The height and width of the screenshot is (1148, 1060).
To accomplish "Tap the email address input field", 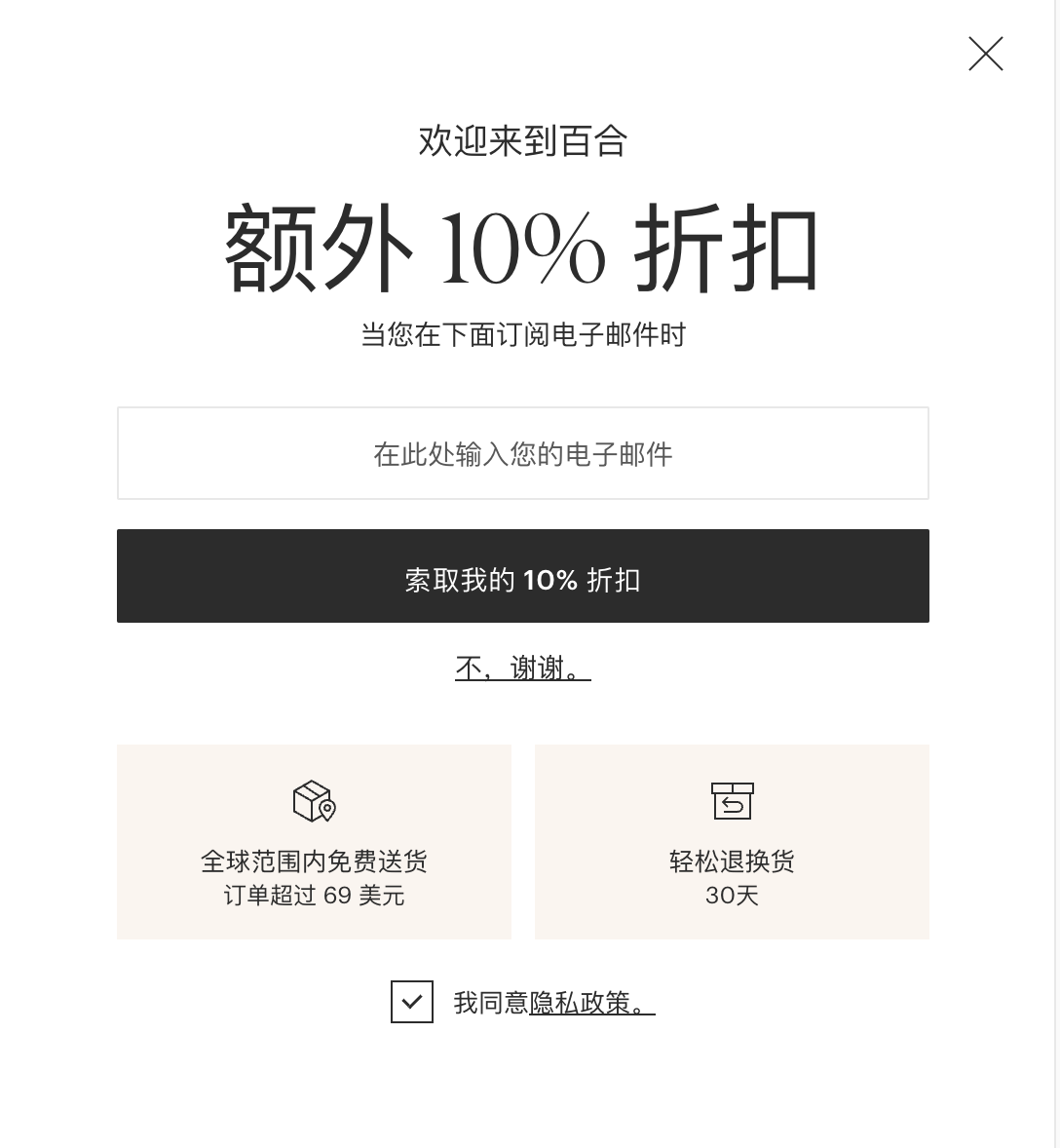I will (522, 453).
